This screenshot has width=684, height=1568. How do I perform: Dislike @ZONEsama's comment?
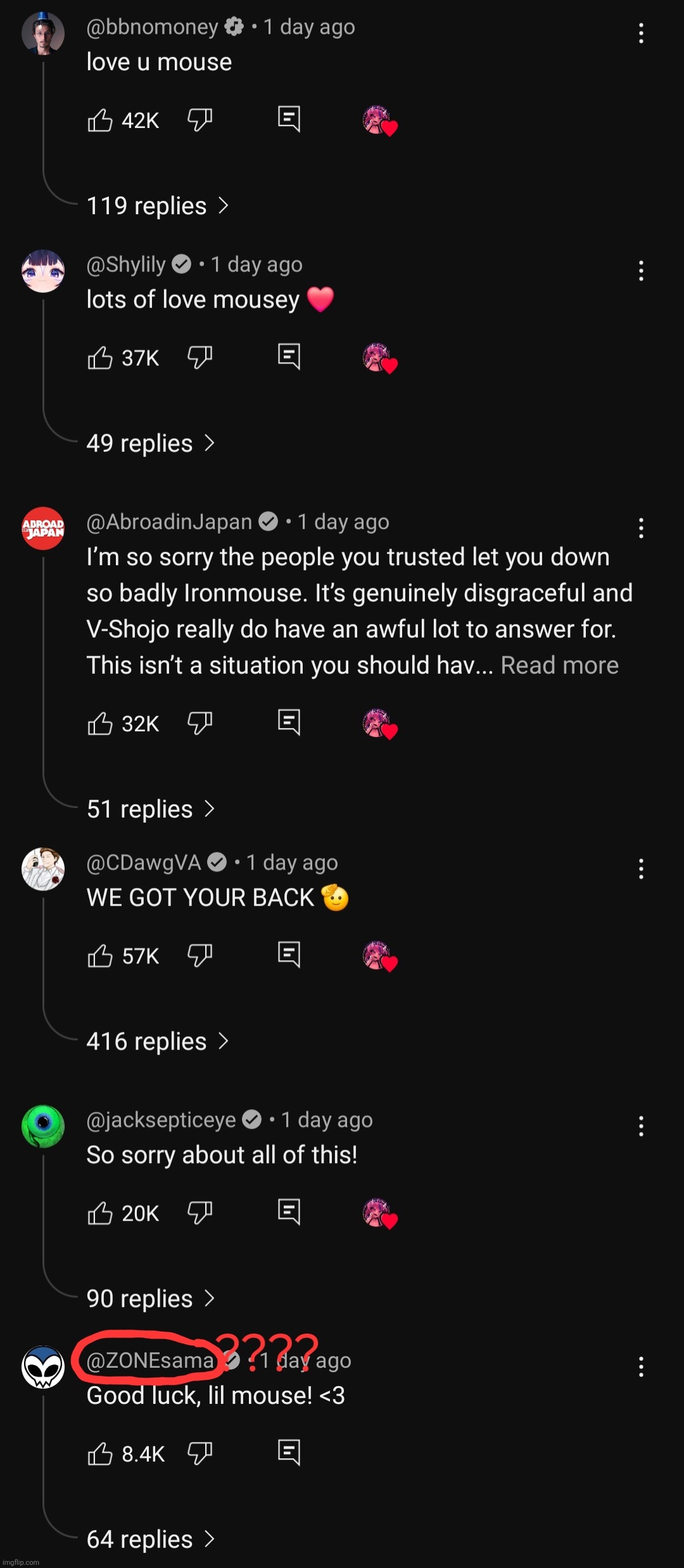tap(199, 1453)
